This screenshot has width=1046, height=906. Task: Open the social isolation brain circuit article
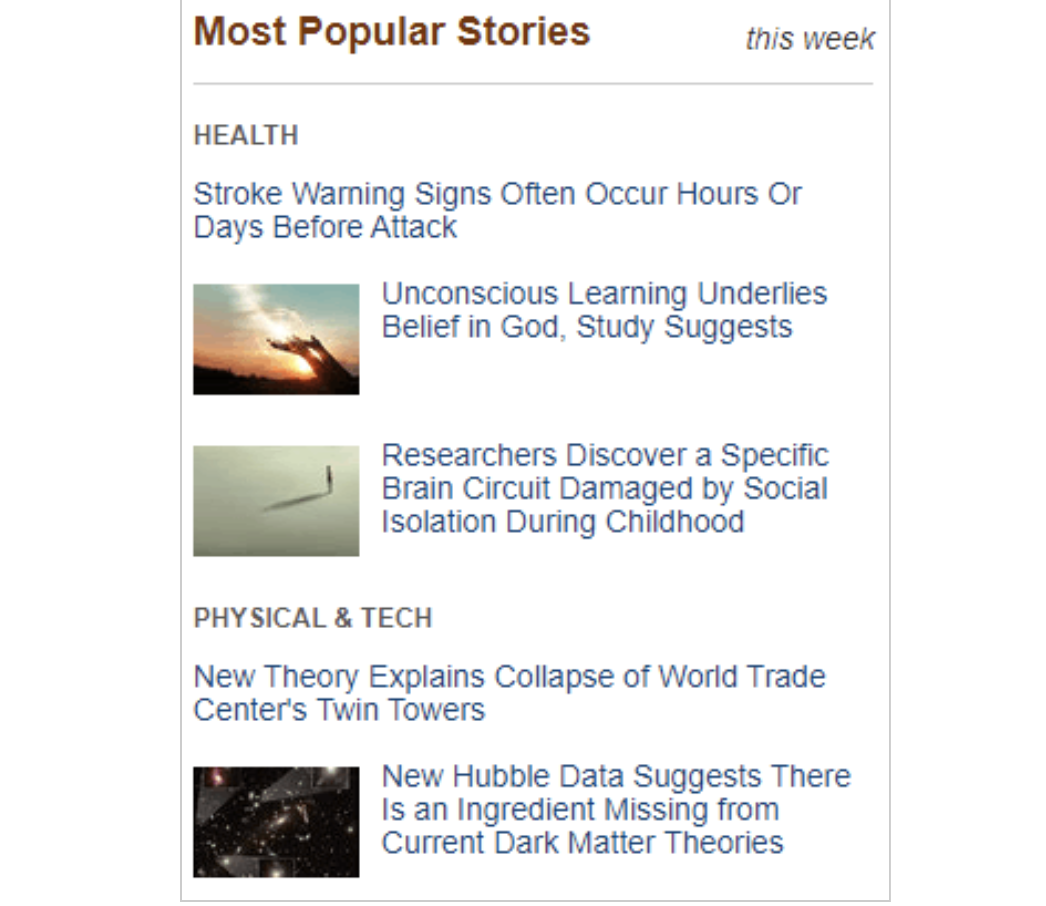pyautogui.click(x=604, y=488)
